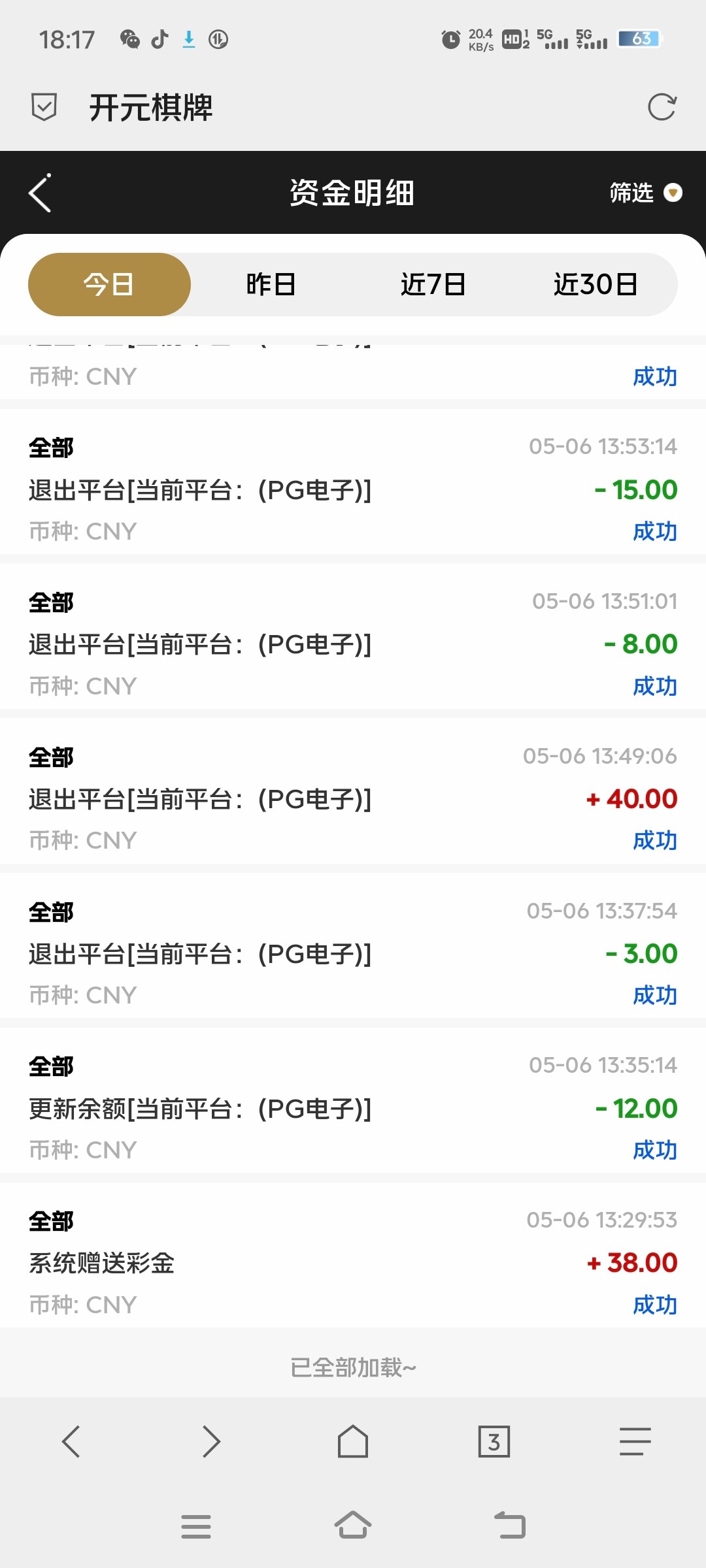Open the 筛选 filter dropdown
This screenshot has height=1568, width=706.
(645, 193)
